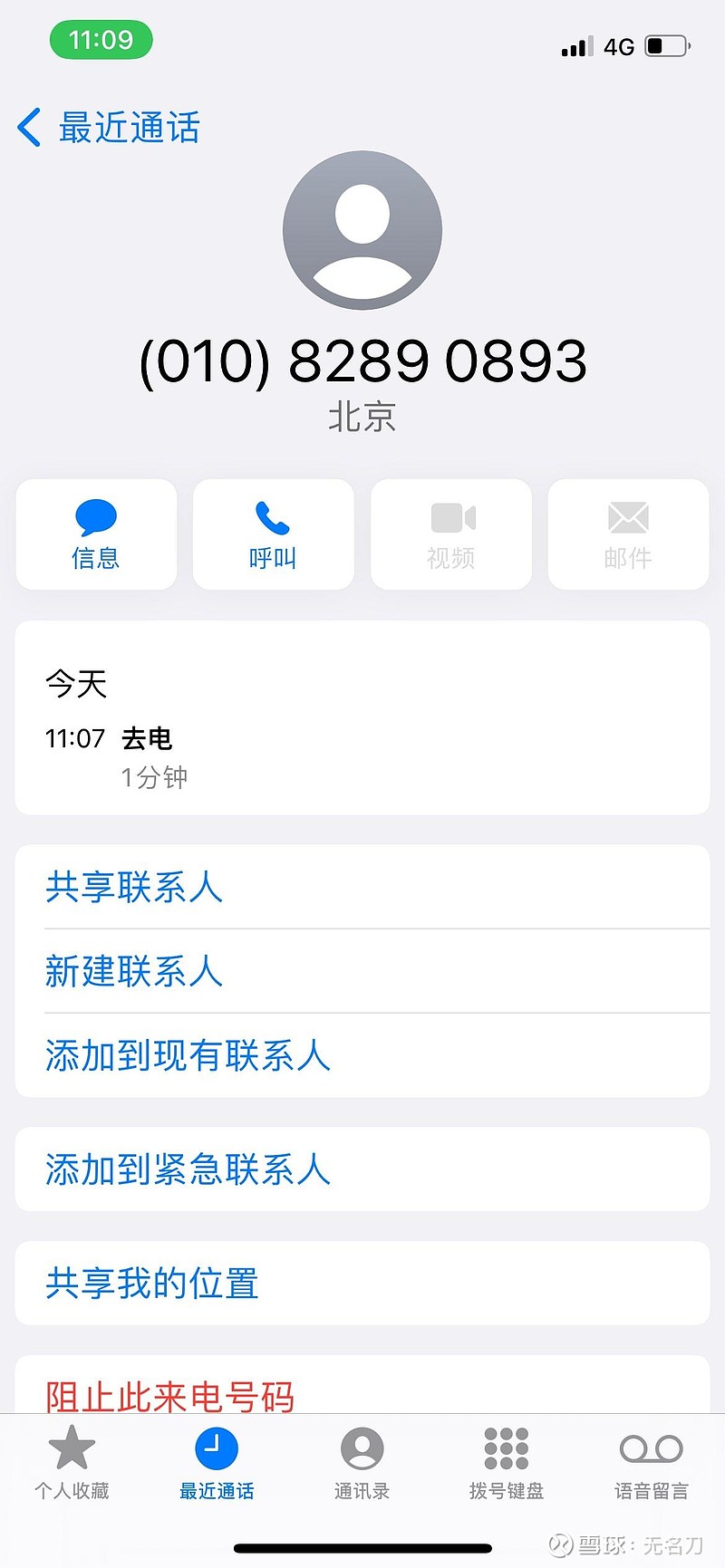This screenshot has height=1568, width=725.
Task: Go to the 语音留言 tab
Action: pyautogui.click(x=652, y=1460)
